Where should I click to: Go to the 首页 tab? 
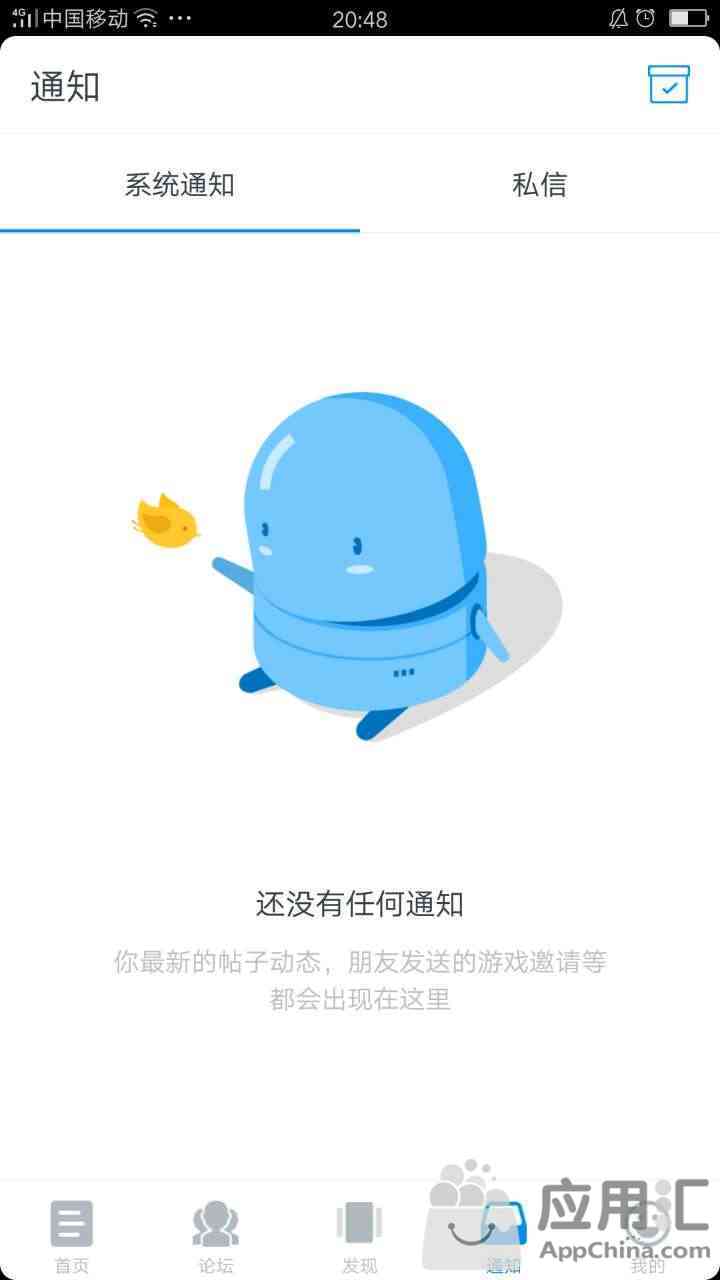pos(72,1235)
